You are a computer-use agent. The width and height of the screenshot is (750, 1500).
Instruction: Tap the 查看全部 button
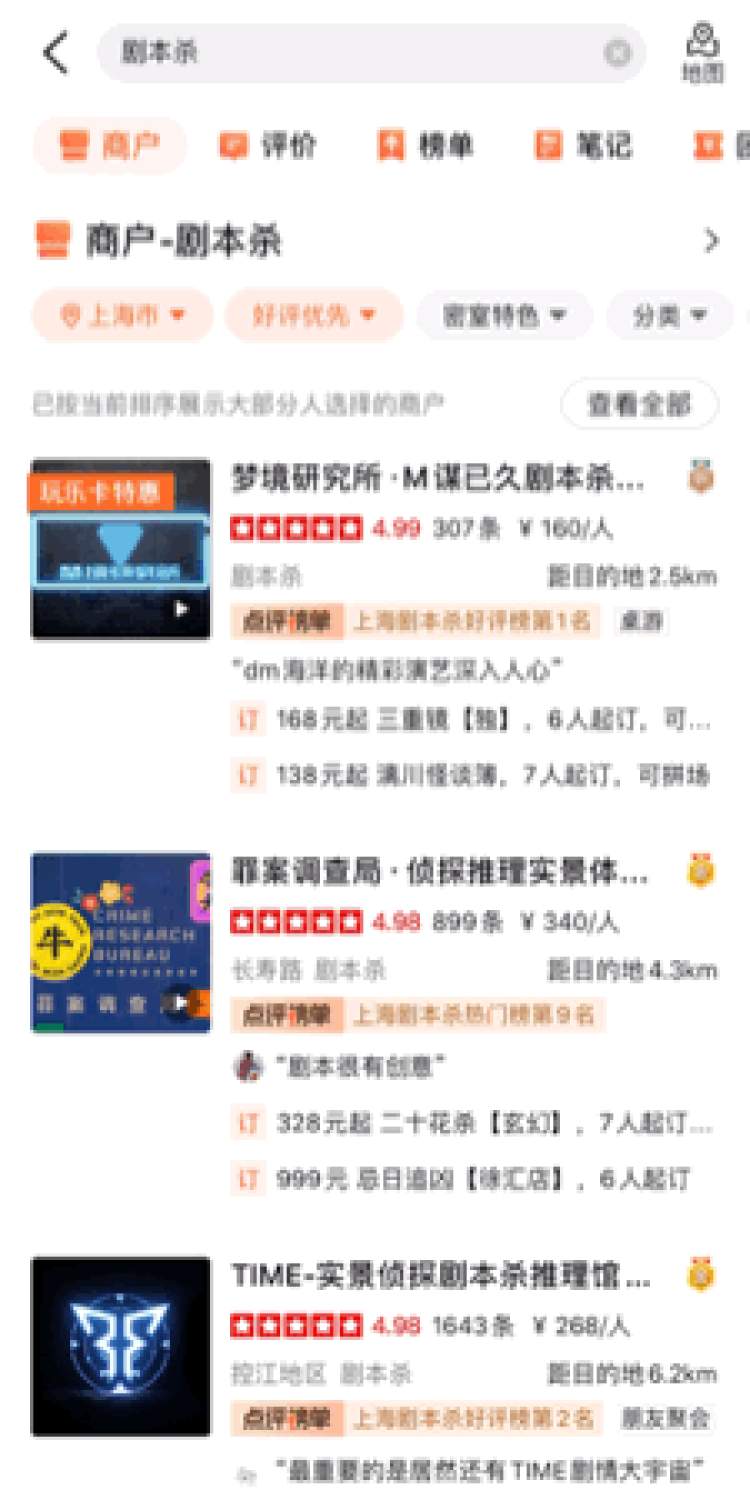click(x=639, y=405)
